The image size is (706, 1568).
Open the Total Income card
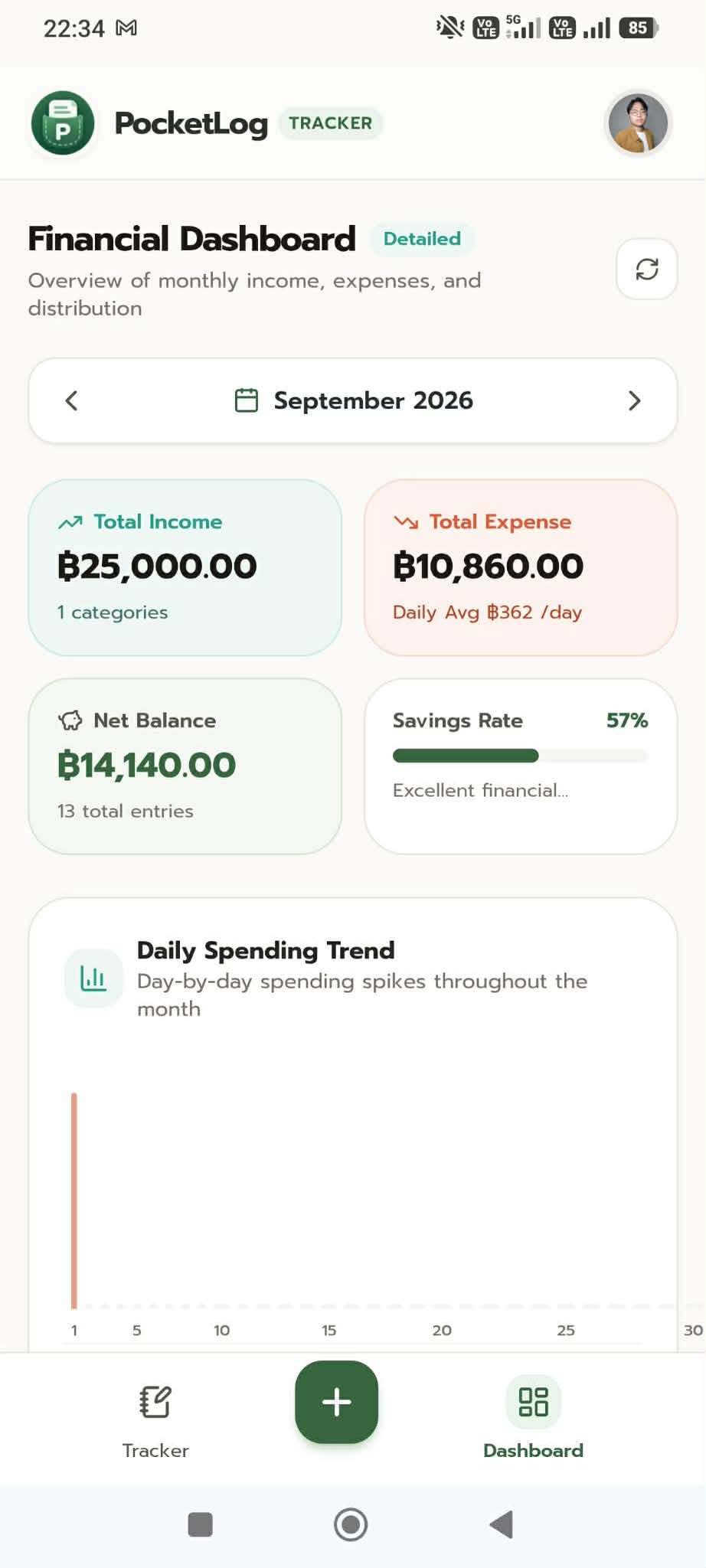(185, 567)
